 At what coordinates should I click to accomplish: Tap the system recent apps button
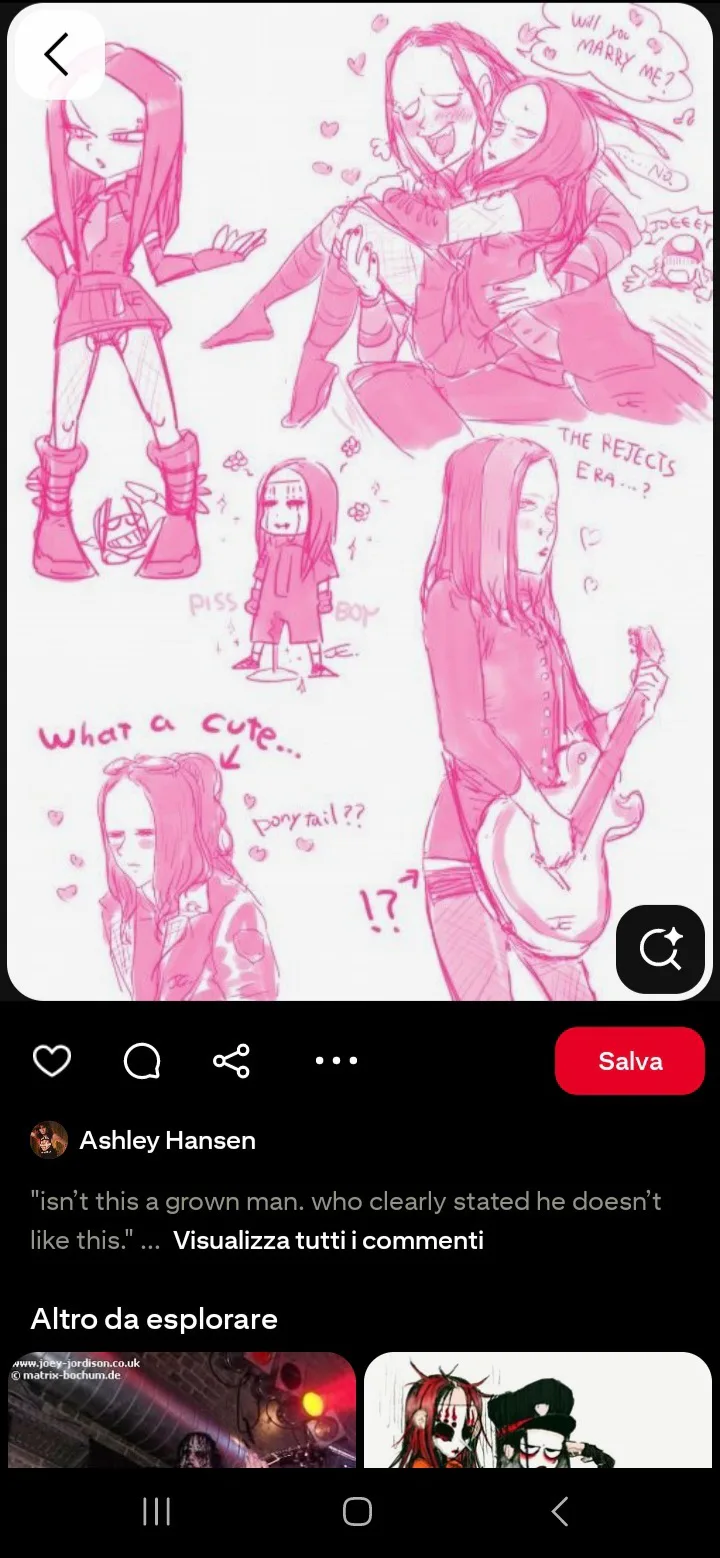[156, 1511]
